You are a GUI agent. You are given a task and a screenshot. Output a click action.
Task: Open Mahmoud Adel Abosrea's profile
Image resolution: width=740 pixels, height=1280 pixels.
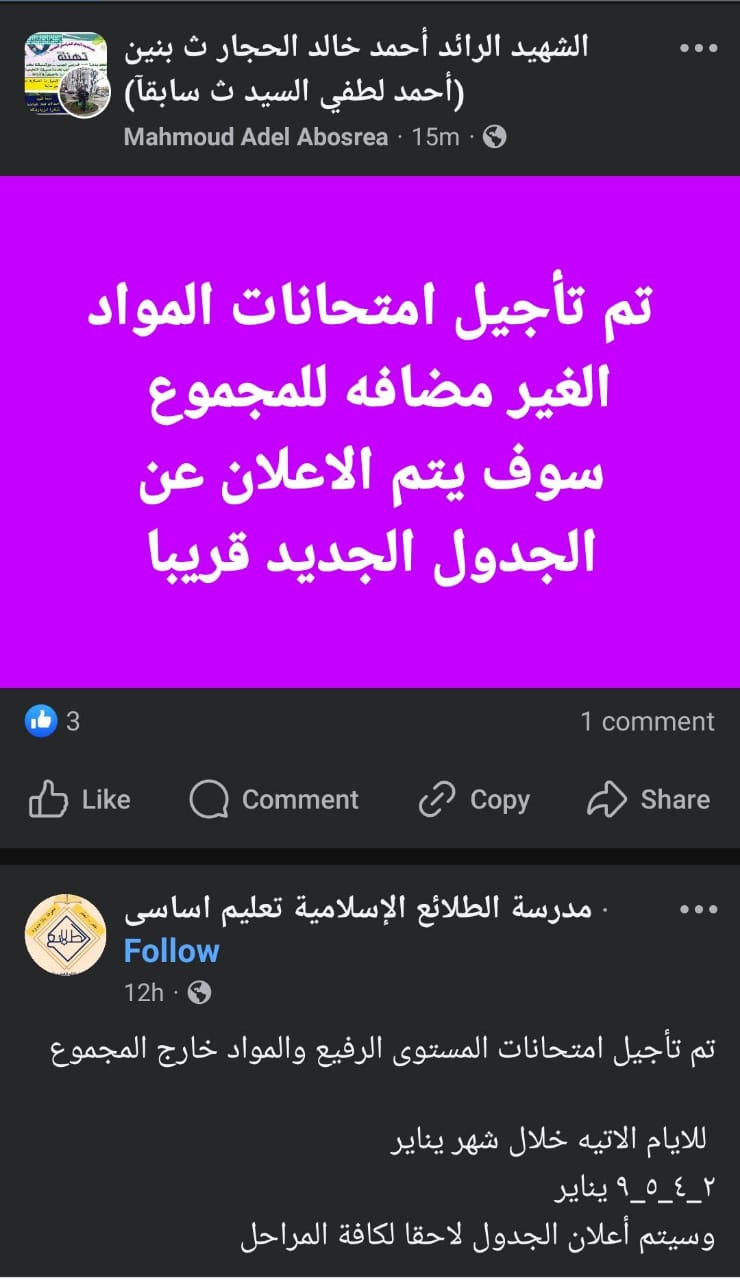point(255,137)
